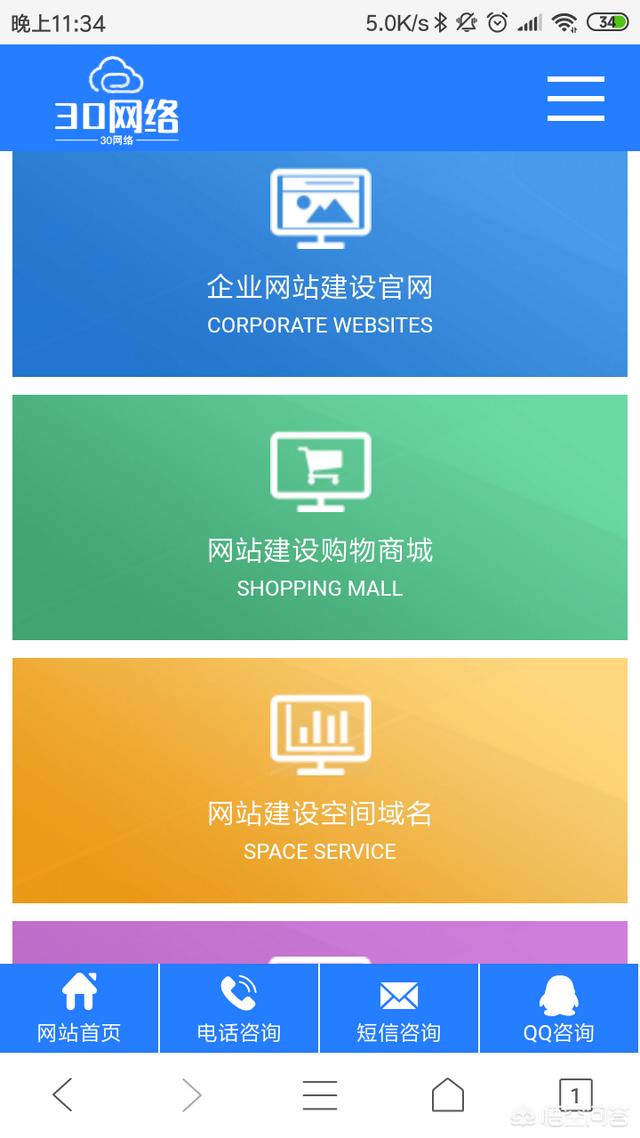Select 短信咨询 to send a message
640x1138 pixels.
click(399, 1008)
